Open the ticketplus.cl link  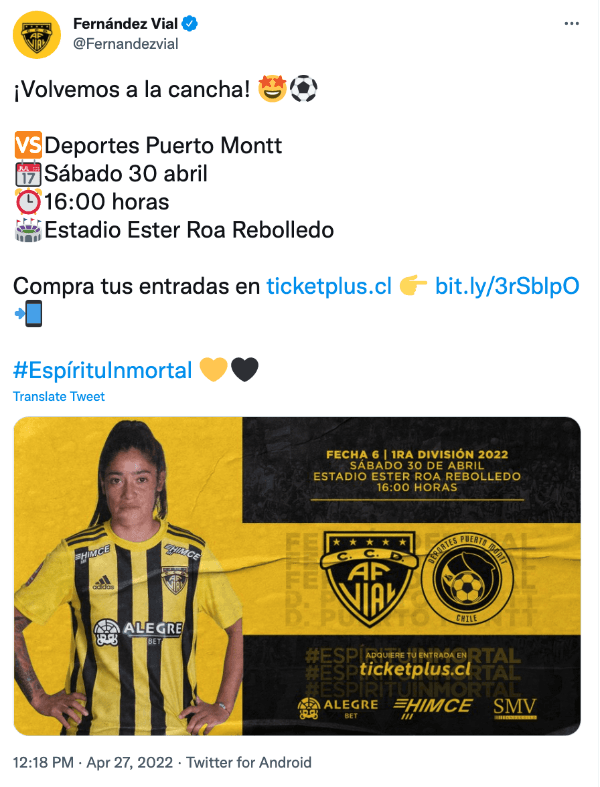click(328, 285)
